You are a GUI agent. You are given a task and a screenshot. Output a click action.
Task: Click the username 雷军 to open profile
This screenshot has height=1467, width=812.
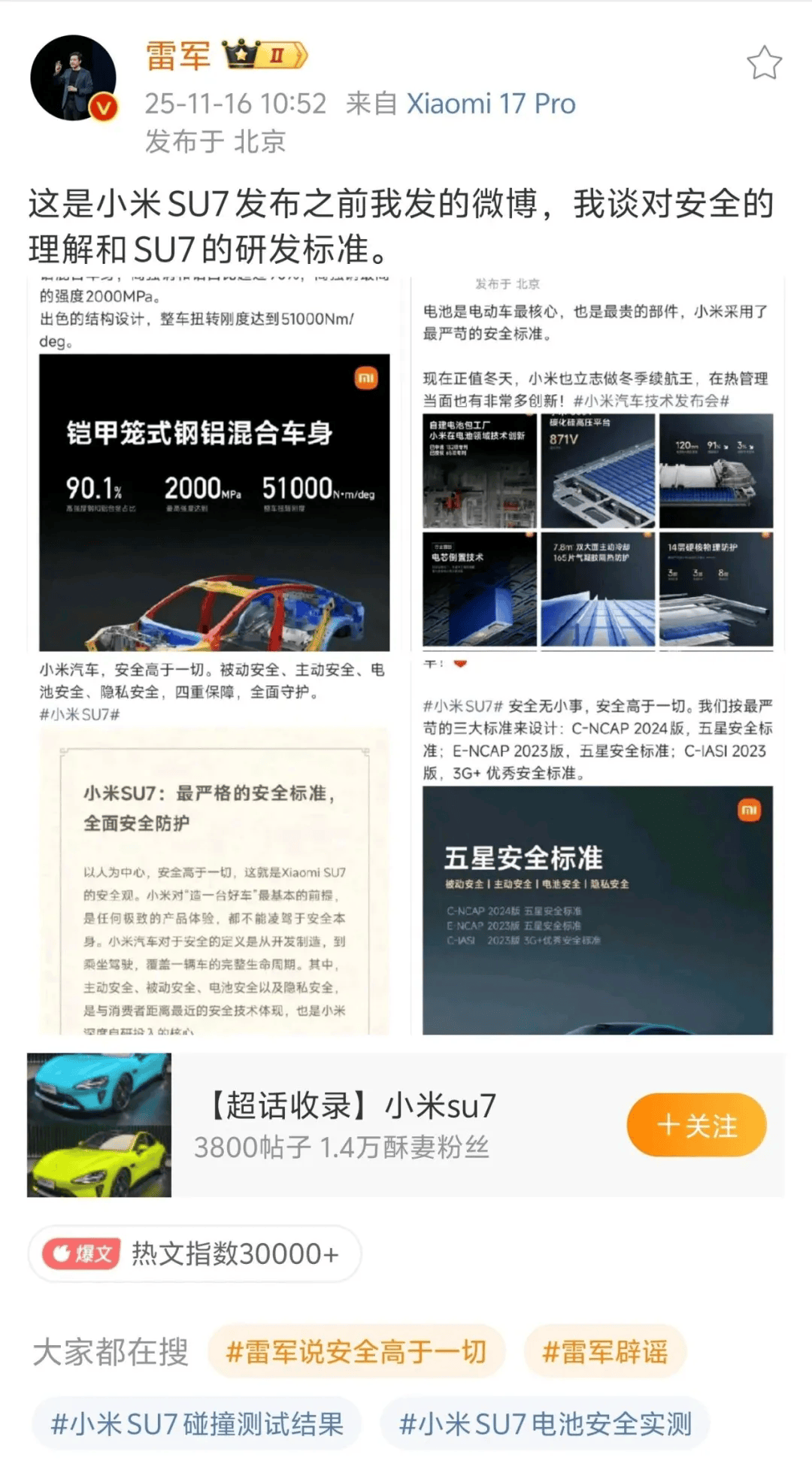pyautogui.click(x=178, y=56)
